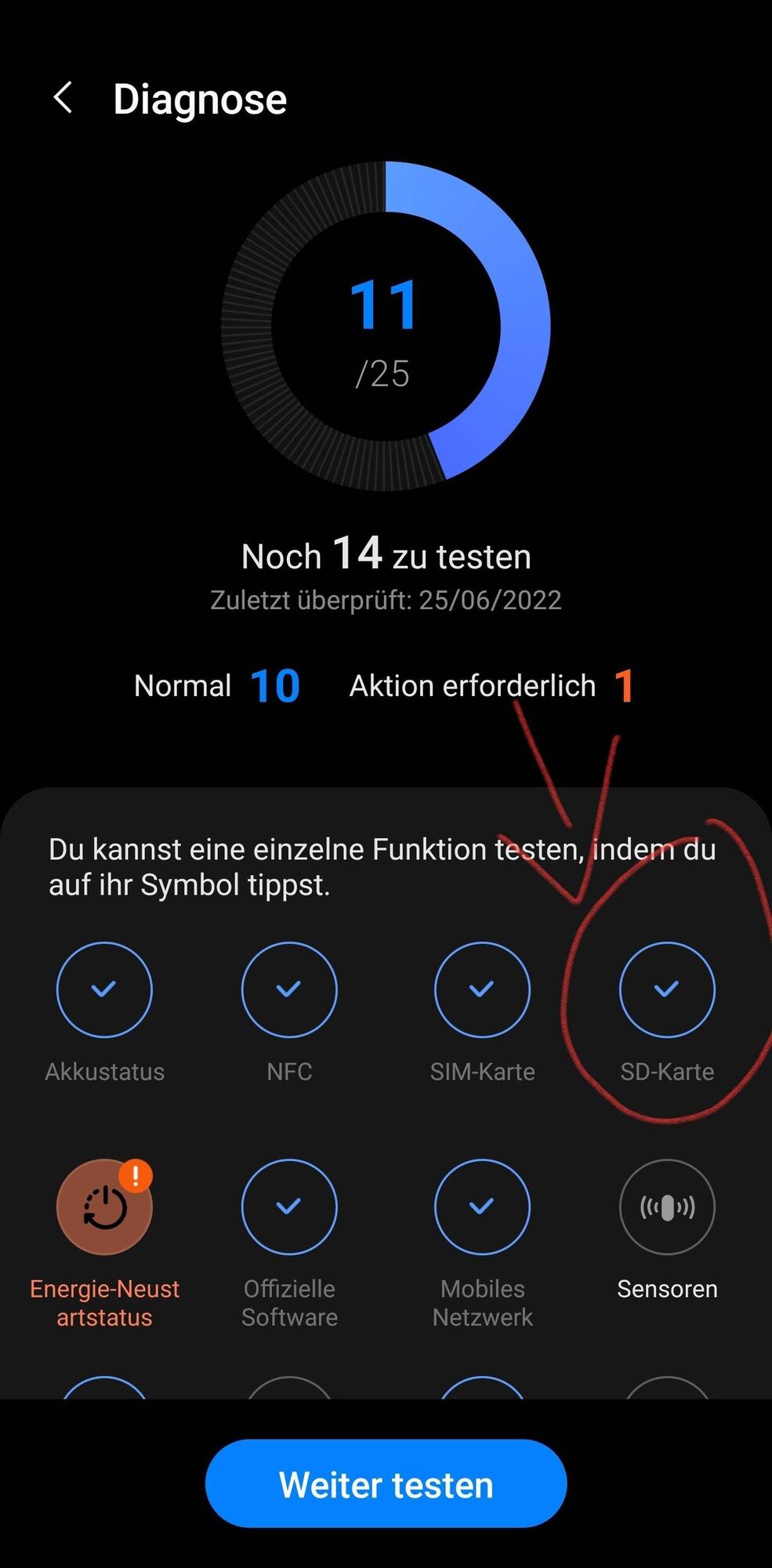This screenshot has width=772, height=1568.
Task: Go back using the arrow next to Diagnose
Action: coord(63,98)
